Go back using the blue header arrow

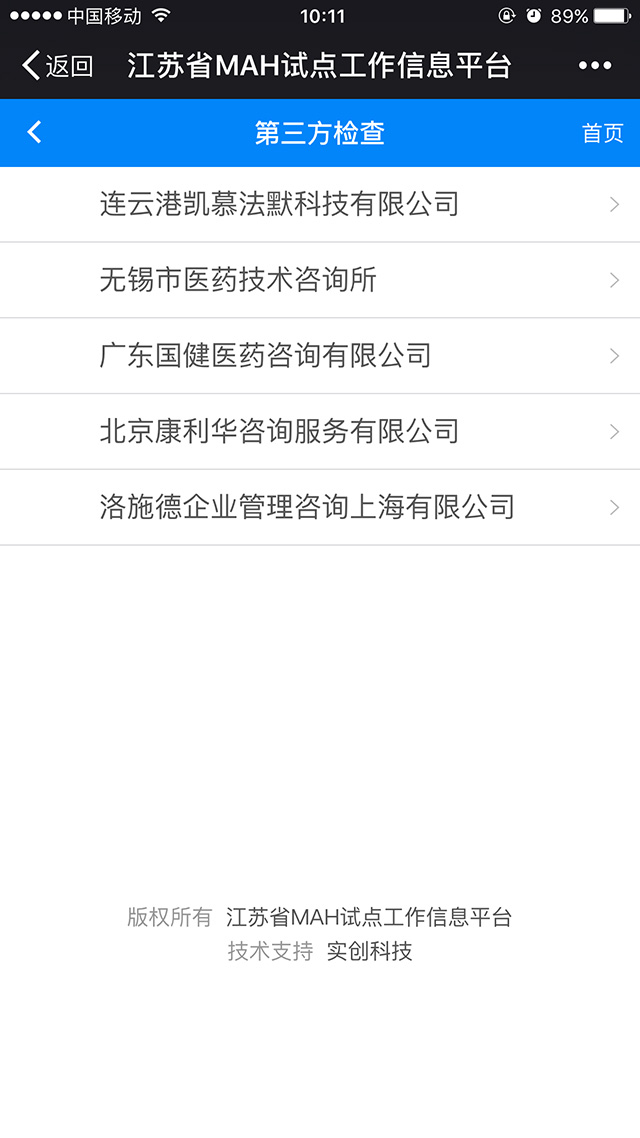(34, 132)
